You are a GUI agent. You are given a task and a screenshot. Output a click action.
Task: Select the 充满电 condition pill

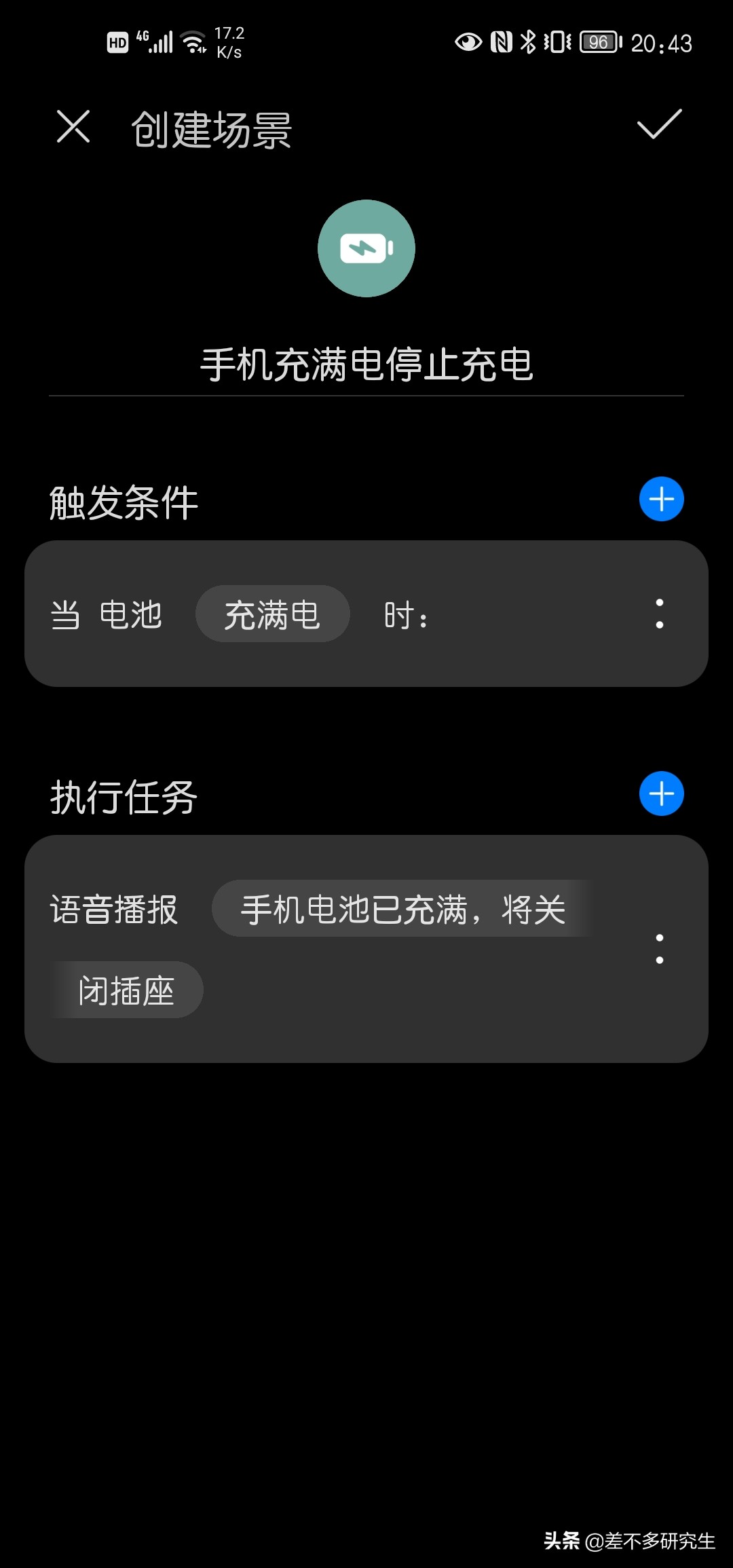(x=272, y=614)
